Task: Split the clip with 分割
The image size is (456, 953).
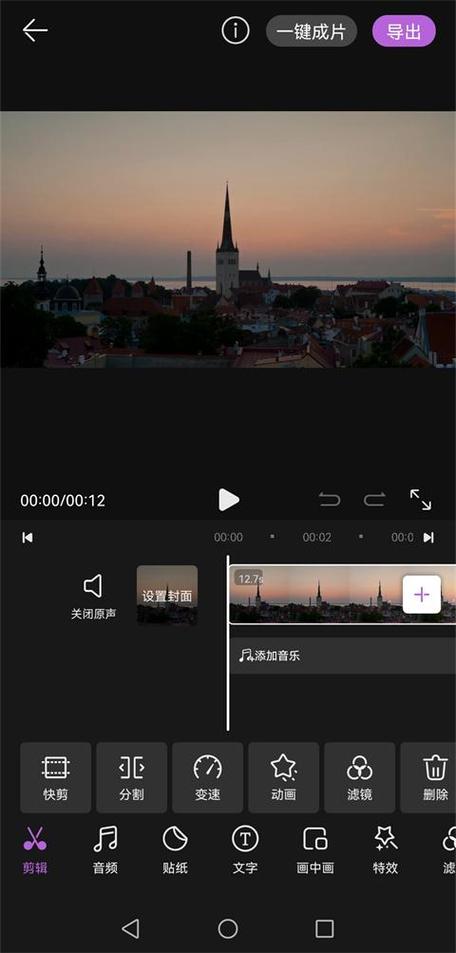Action: coord(131,777)
